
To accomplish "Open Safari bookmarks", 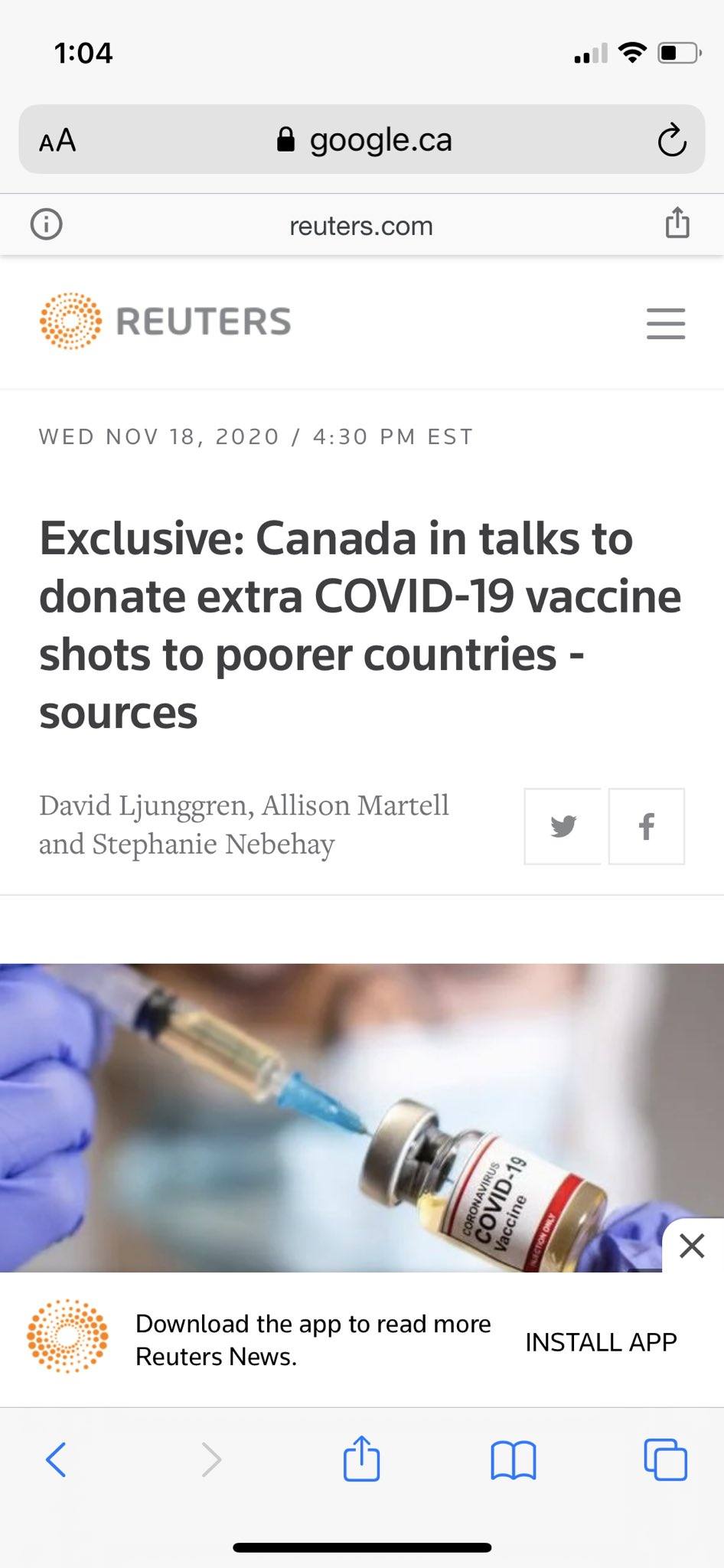I will pos(513,1459).
